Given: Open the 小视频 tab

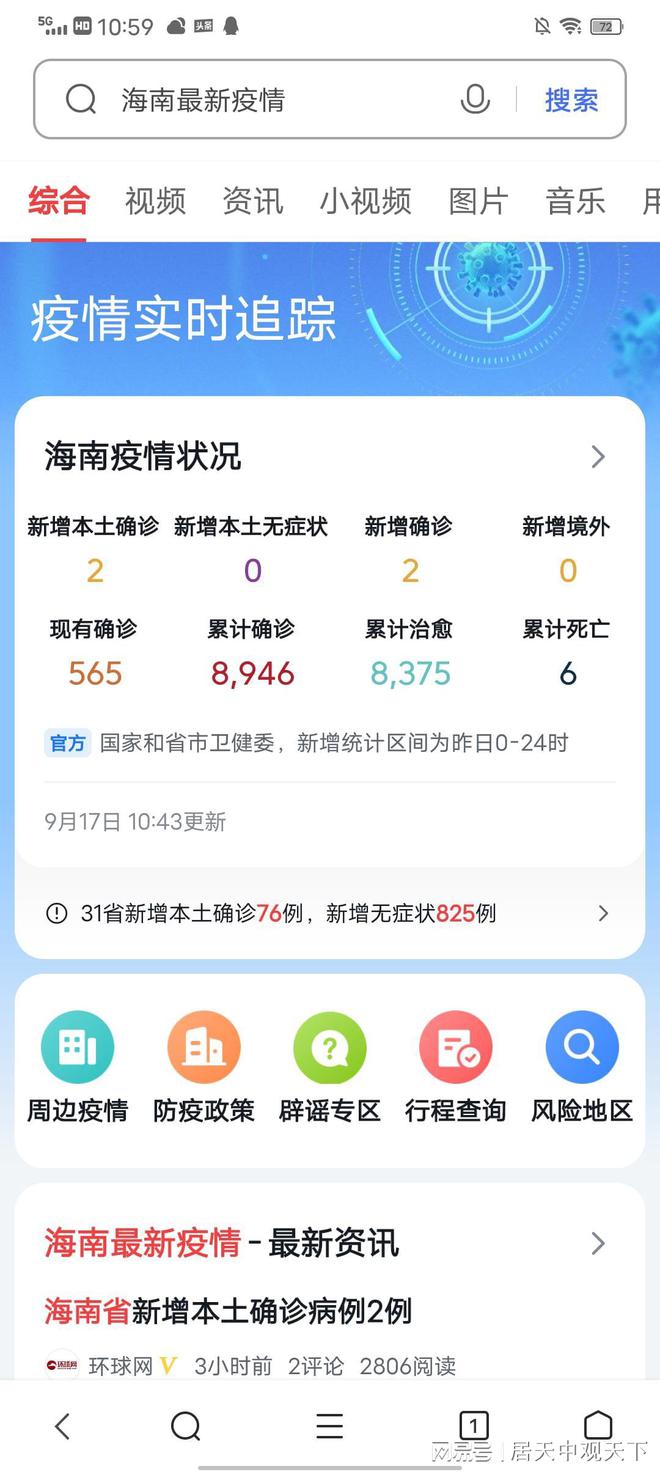Looking at the screenshot, I should [365, 201].
